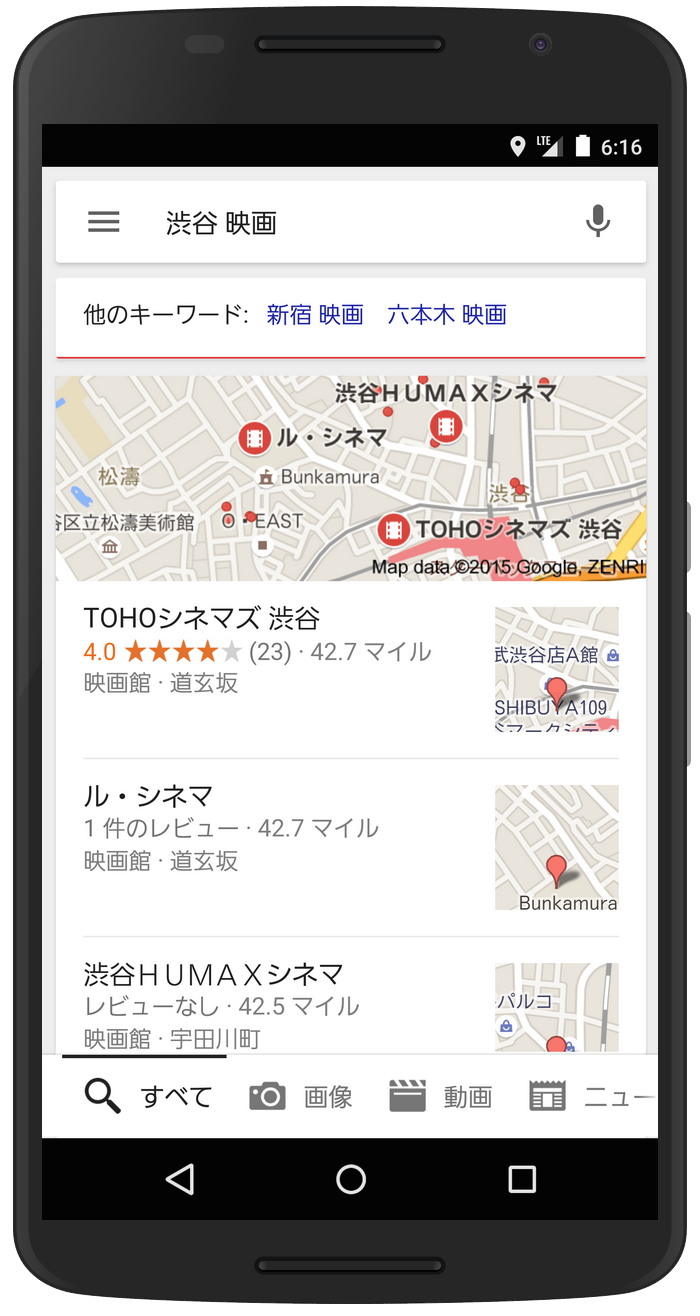Go back with the system back button
Screen dimensions: 700x1316
180,1179
